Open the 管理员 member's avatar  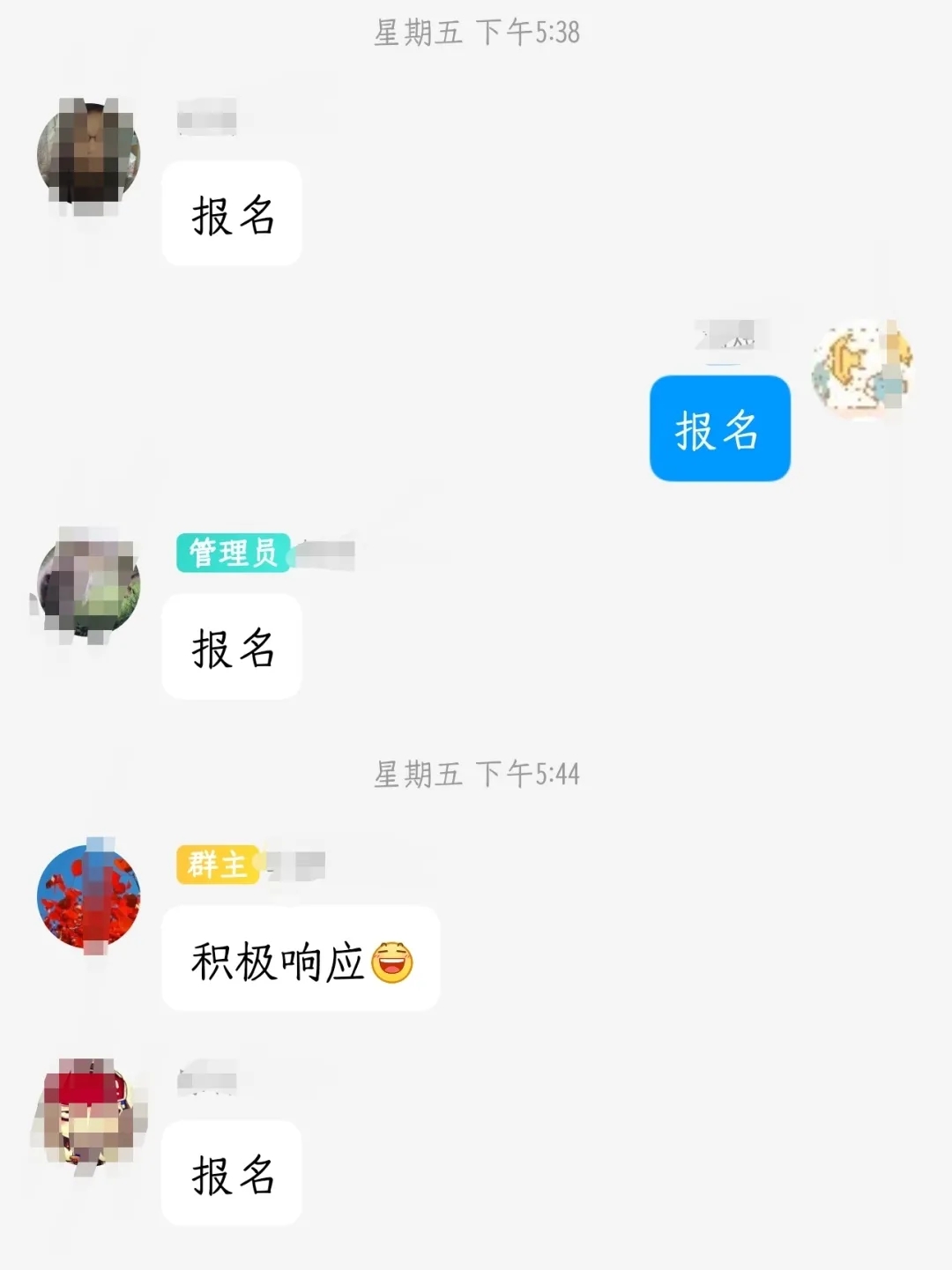88,585
